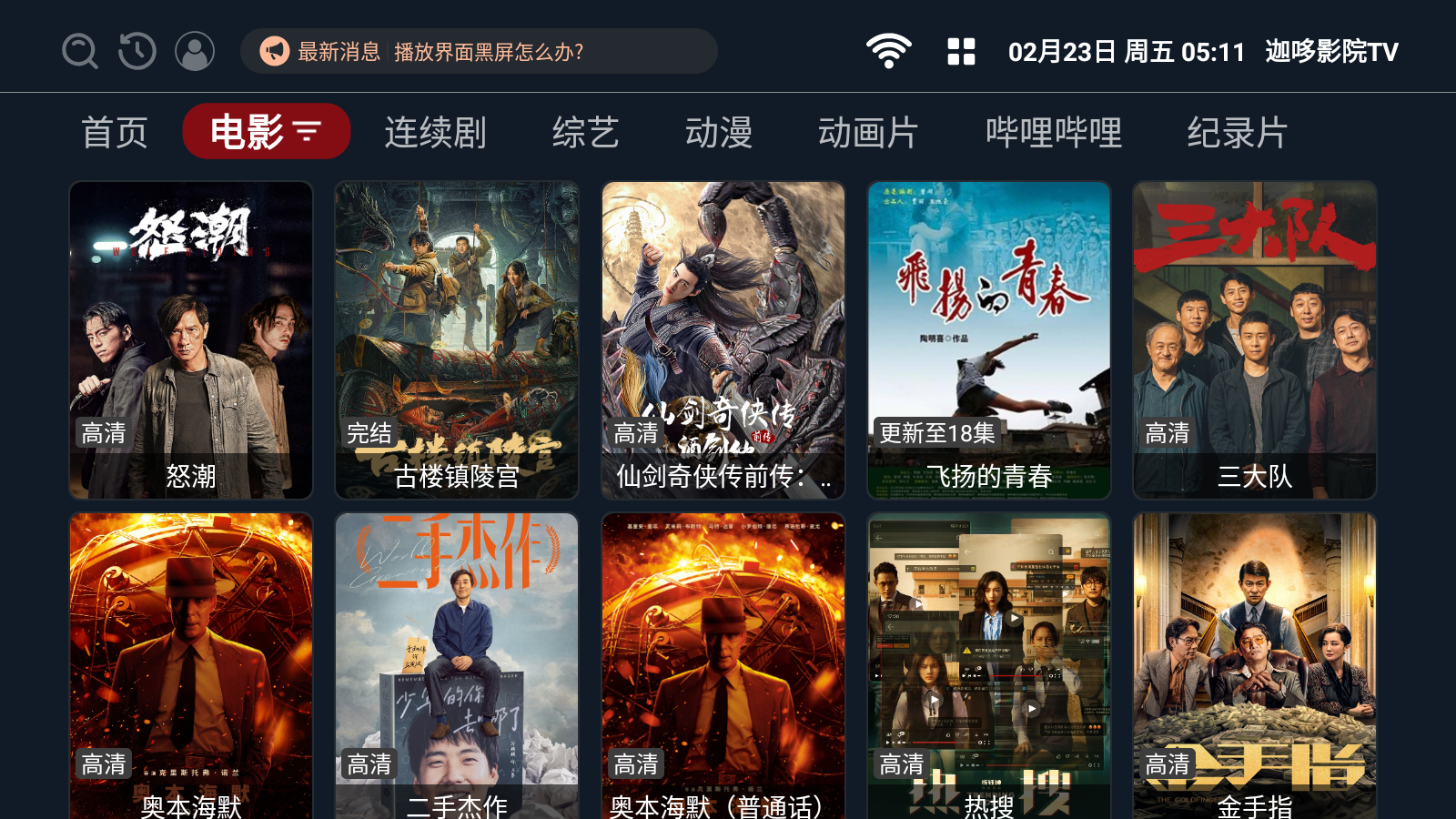Image resolution: width=1456 pixels, height=819 pixels.
Task: Open watch history
Action: point(137,51)
